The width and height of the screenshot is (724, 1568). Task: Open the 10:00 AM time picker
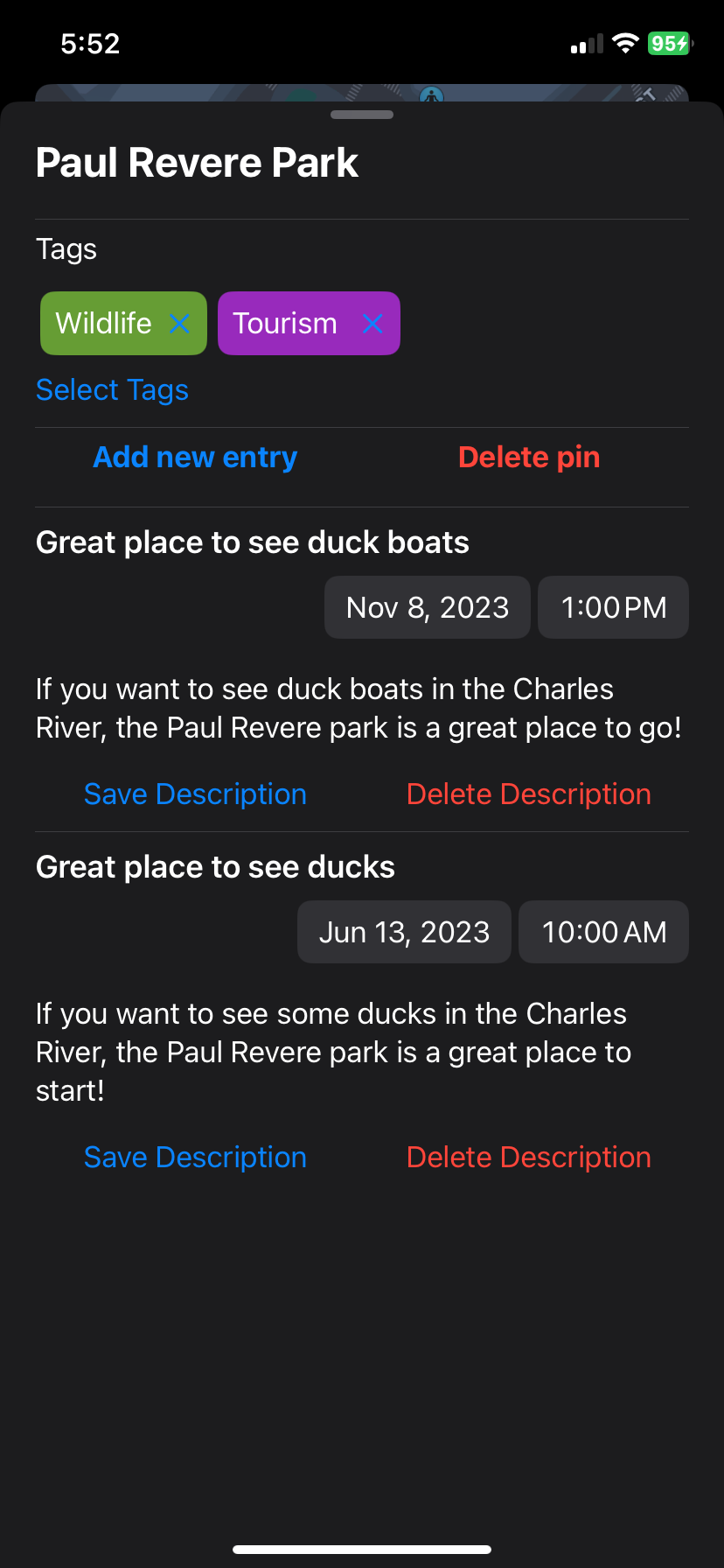604,932
